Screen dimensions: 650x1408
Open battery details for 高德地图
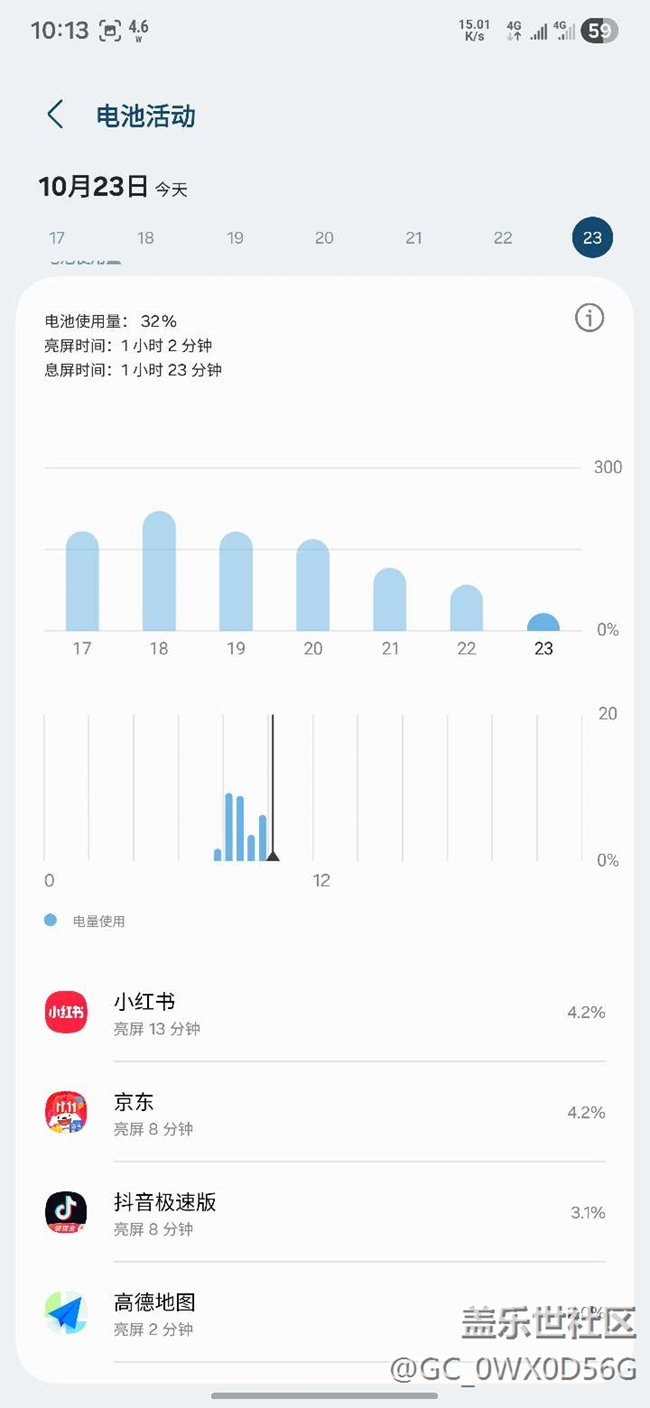325,1313
